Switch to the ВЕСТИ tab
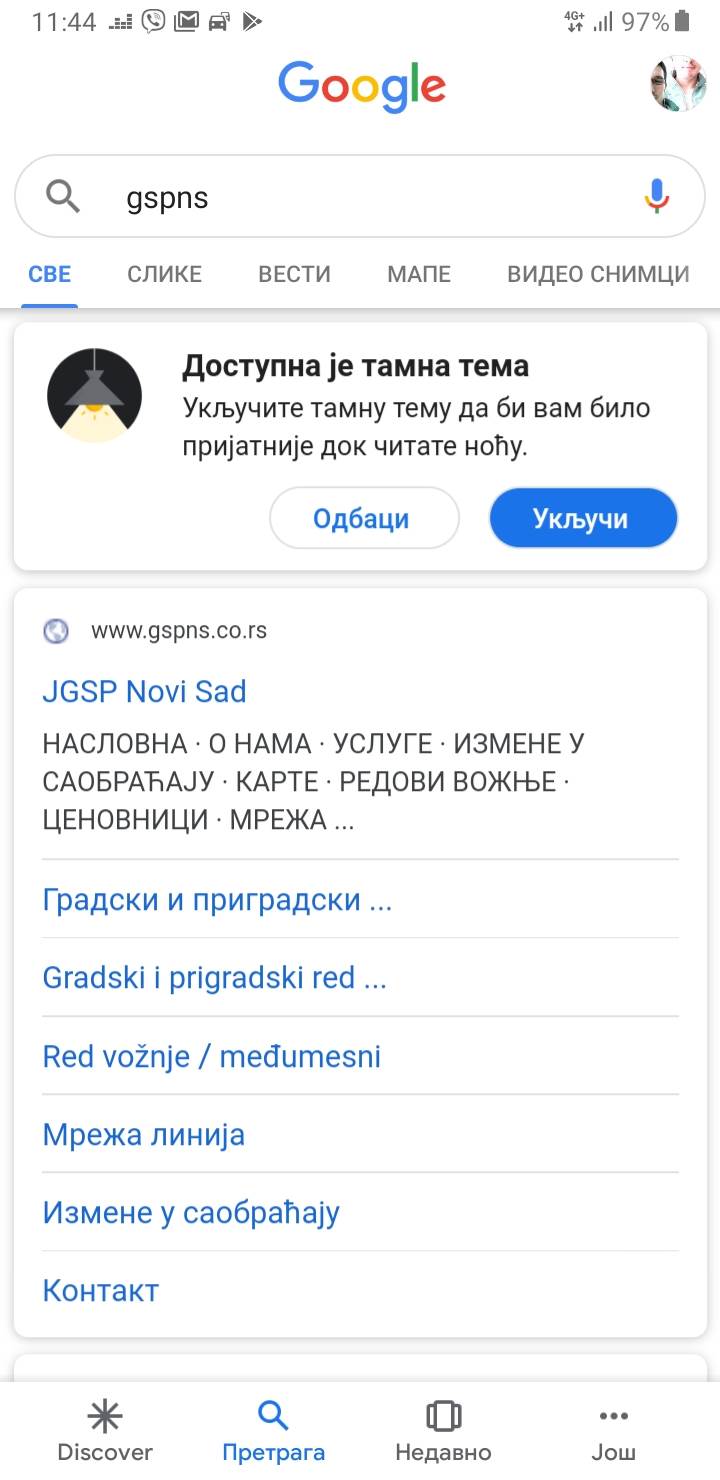 tap(294, 274)
